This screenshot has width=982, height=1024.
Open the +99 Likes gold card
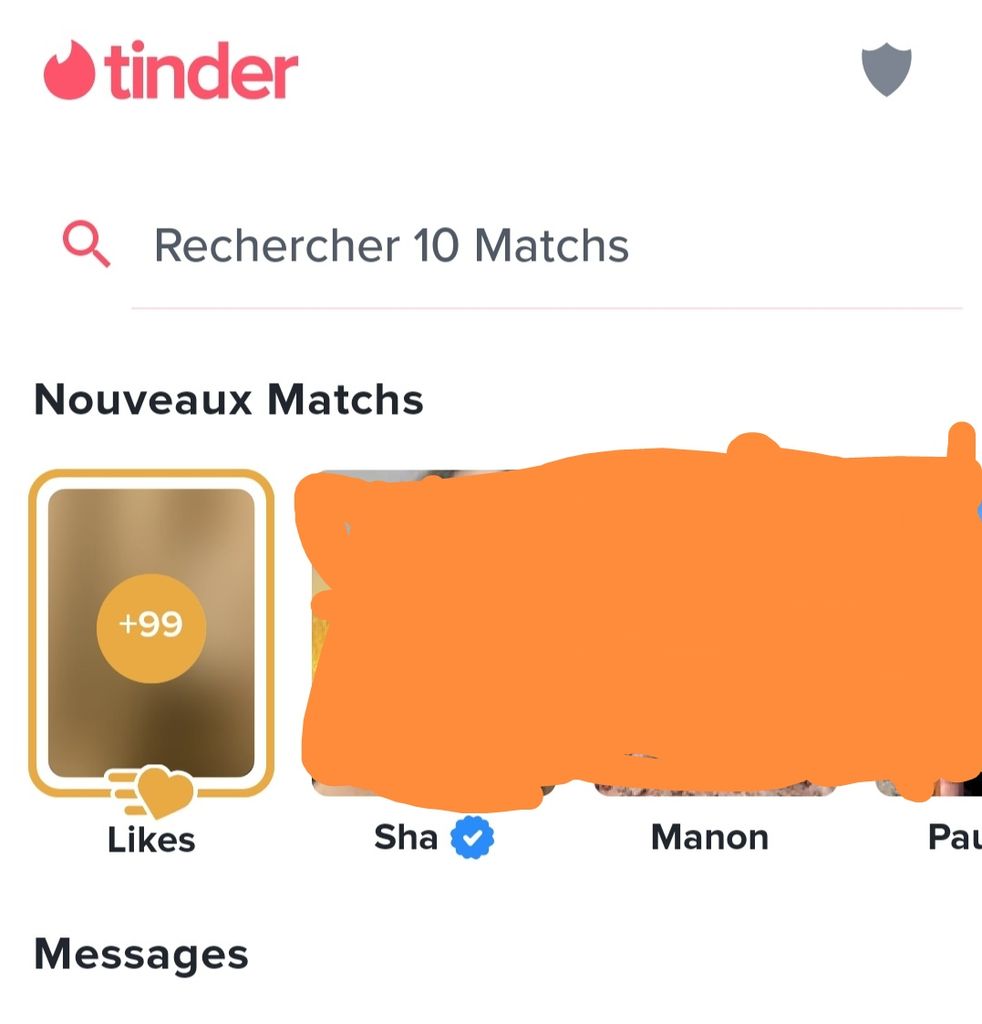pos(151,632)
